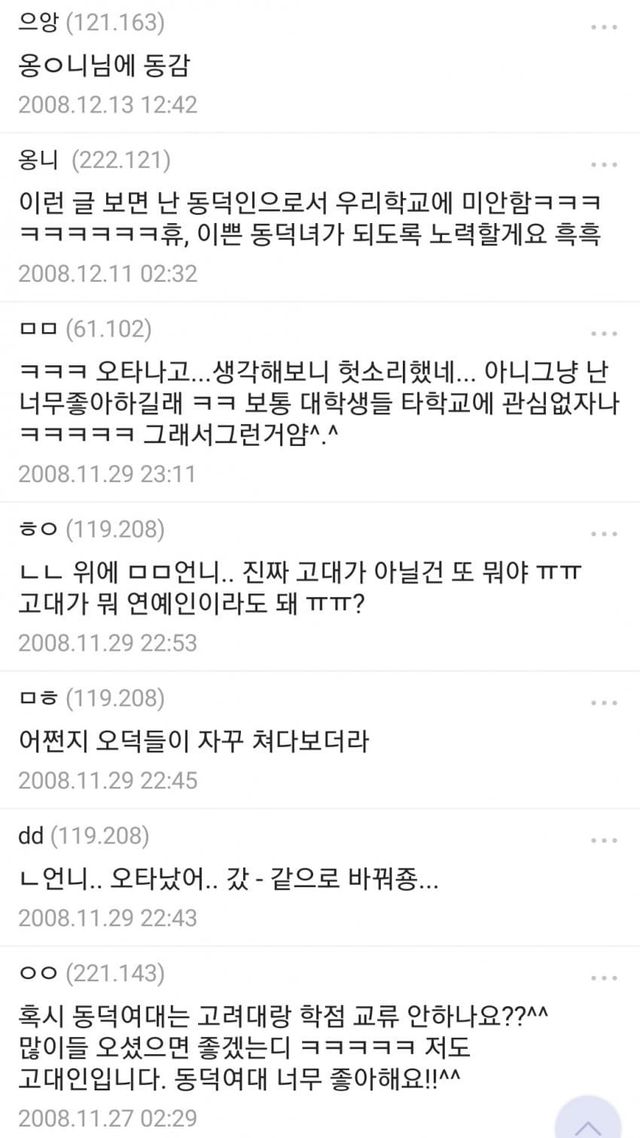Screen dimensions: 640x1138
Task: Open more options for ㅁㅎ's comment
Action: [603, 703]
